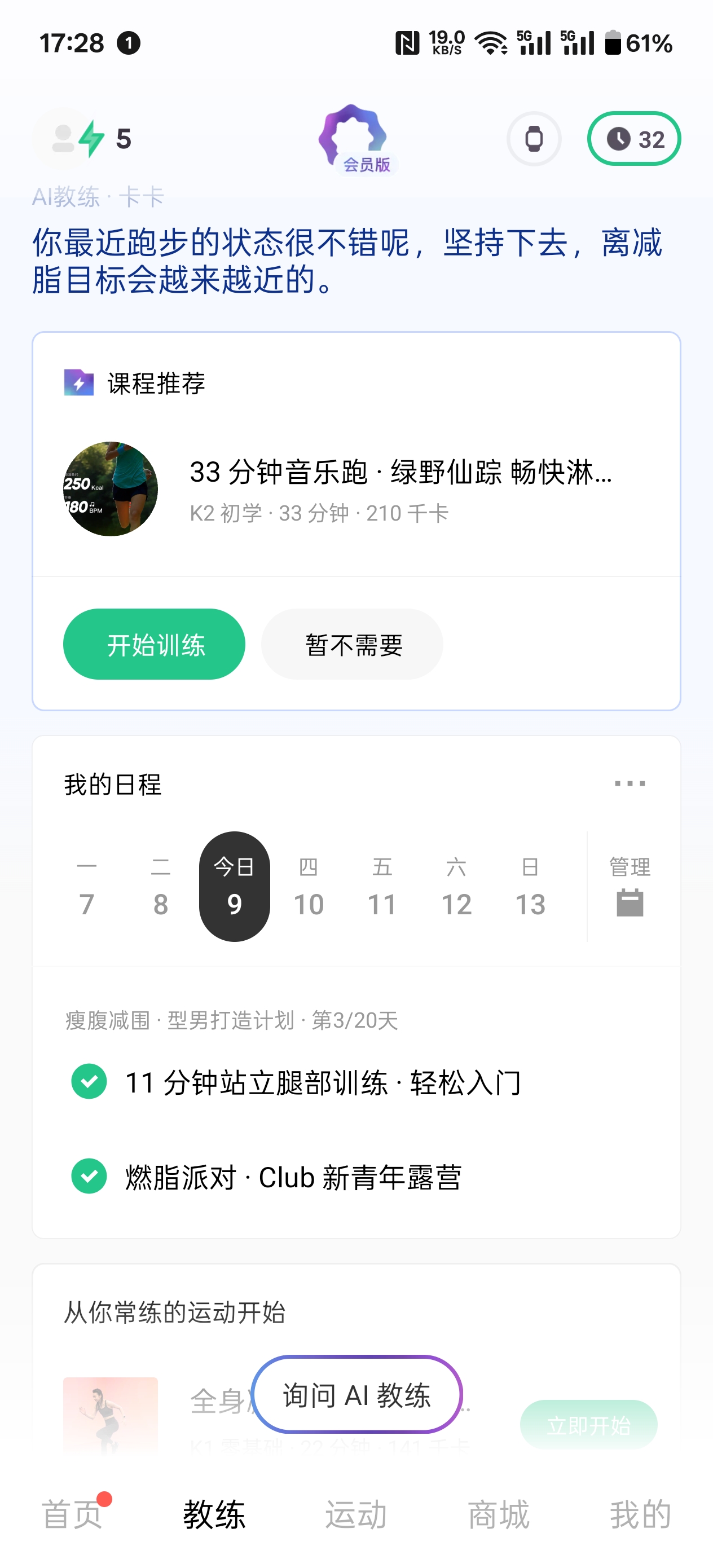Select Friday the 11th in schedule
Image resolution: width=713 pixels, height=1568 pixels.
click(x=382, y=887)
